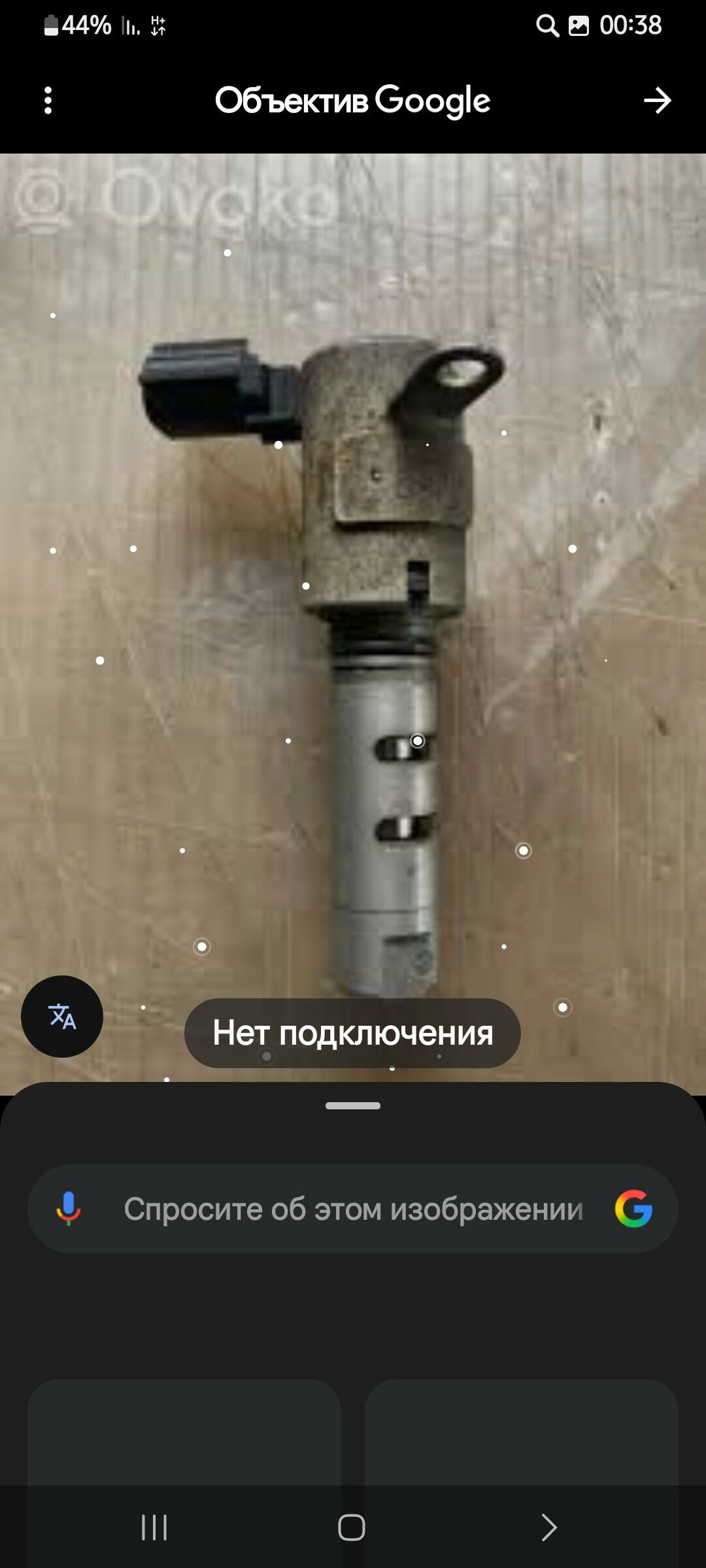Screen dimensions: 706x1568
Task: Start voice search with the microphone
Action: [x=69, y=1209]
